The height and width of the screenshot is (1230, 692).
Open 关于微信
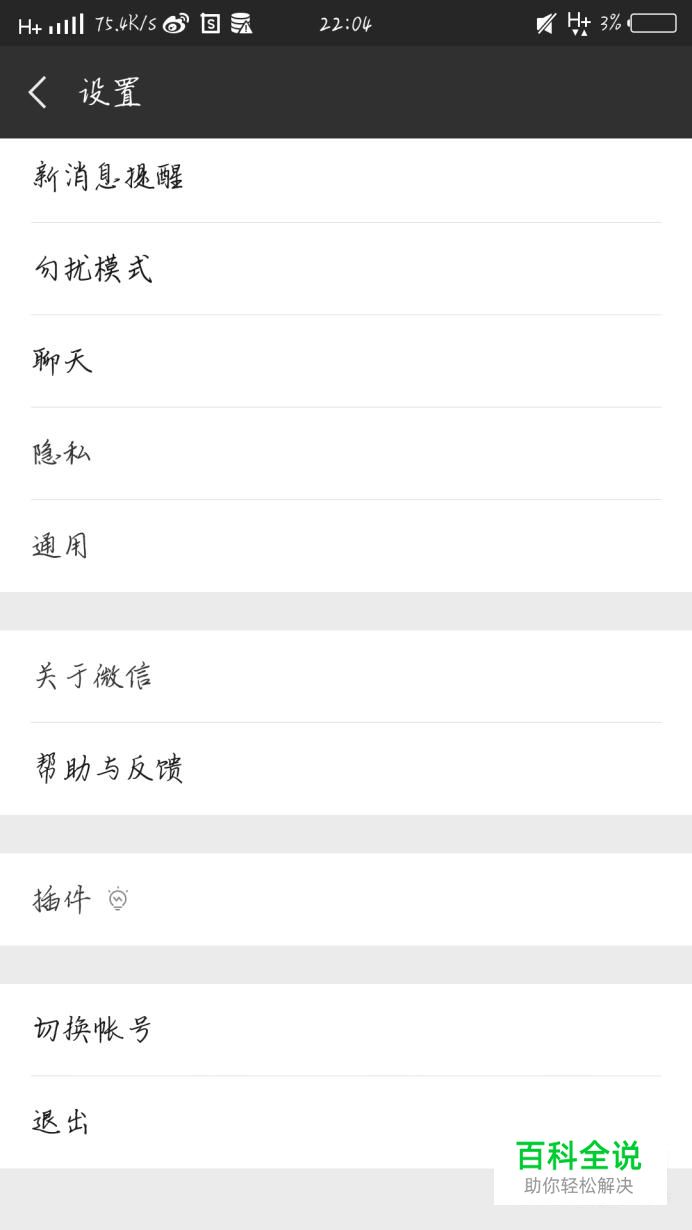click(346, 676)
